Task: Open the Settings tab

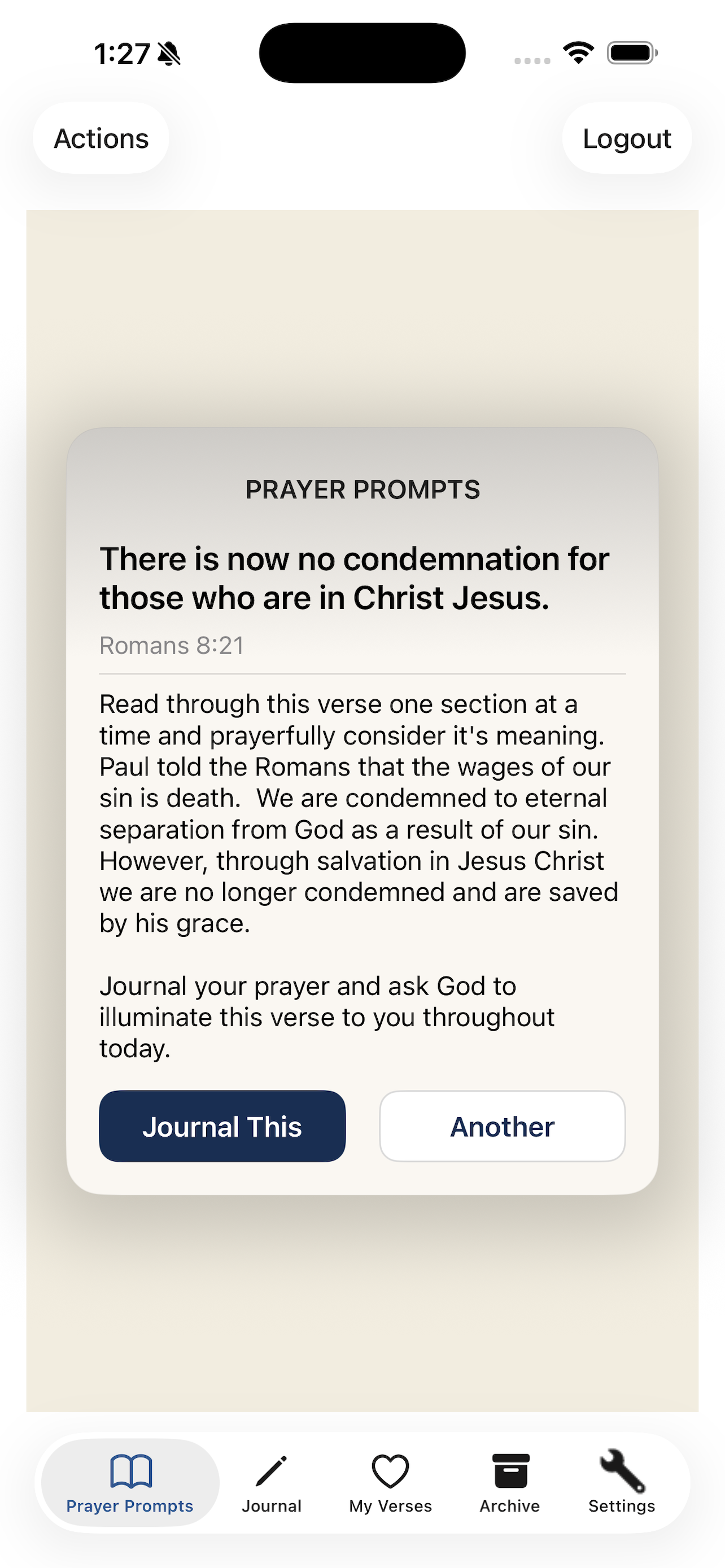Action: [622, 1483]
